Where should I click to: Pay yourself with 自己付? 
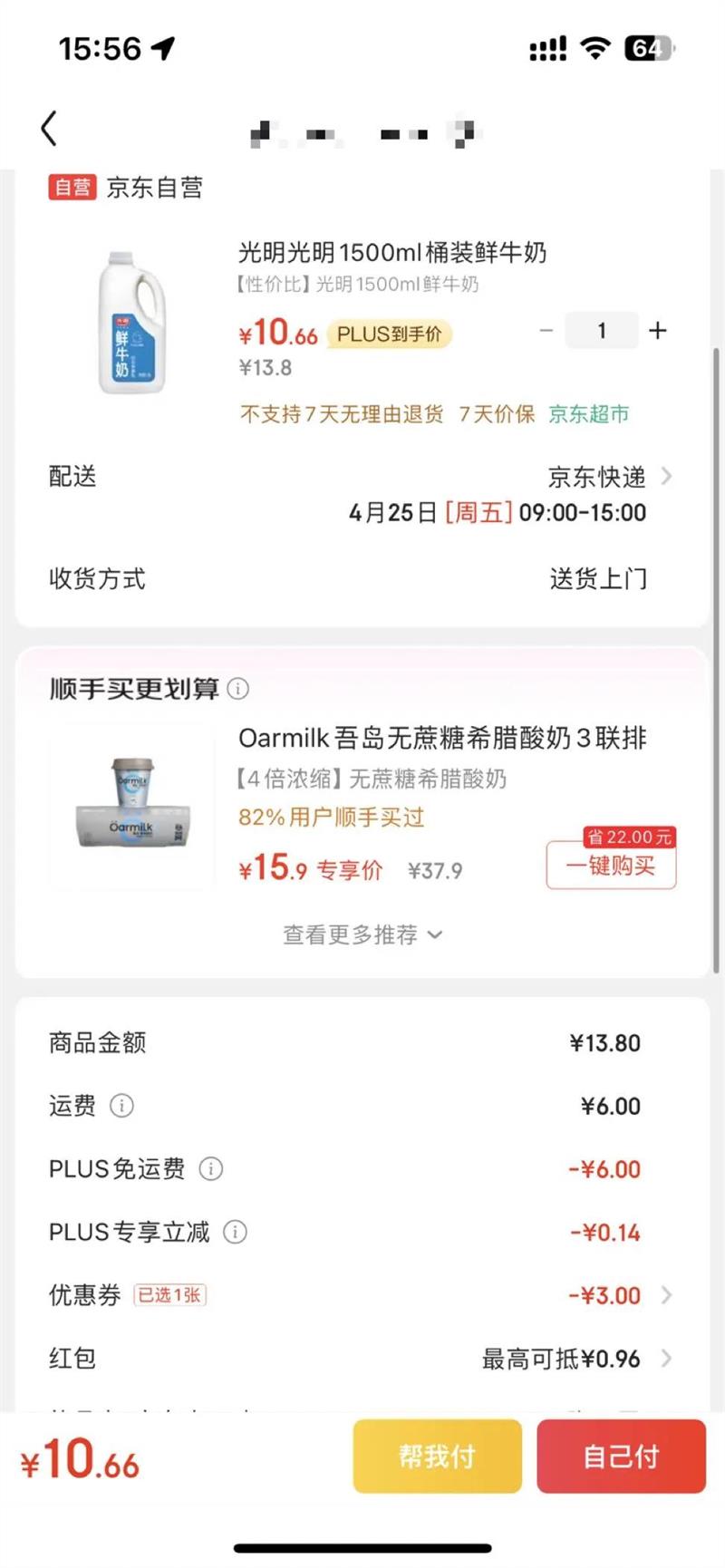click(621, 1456)
